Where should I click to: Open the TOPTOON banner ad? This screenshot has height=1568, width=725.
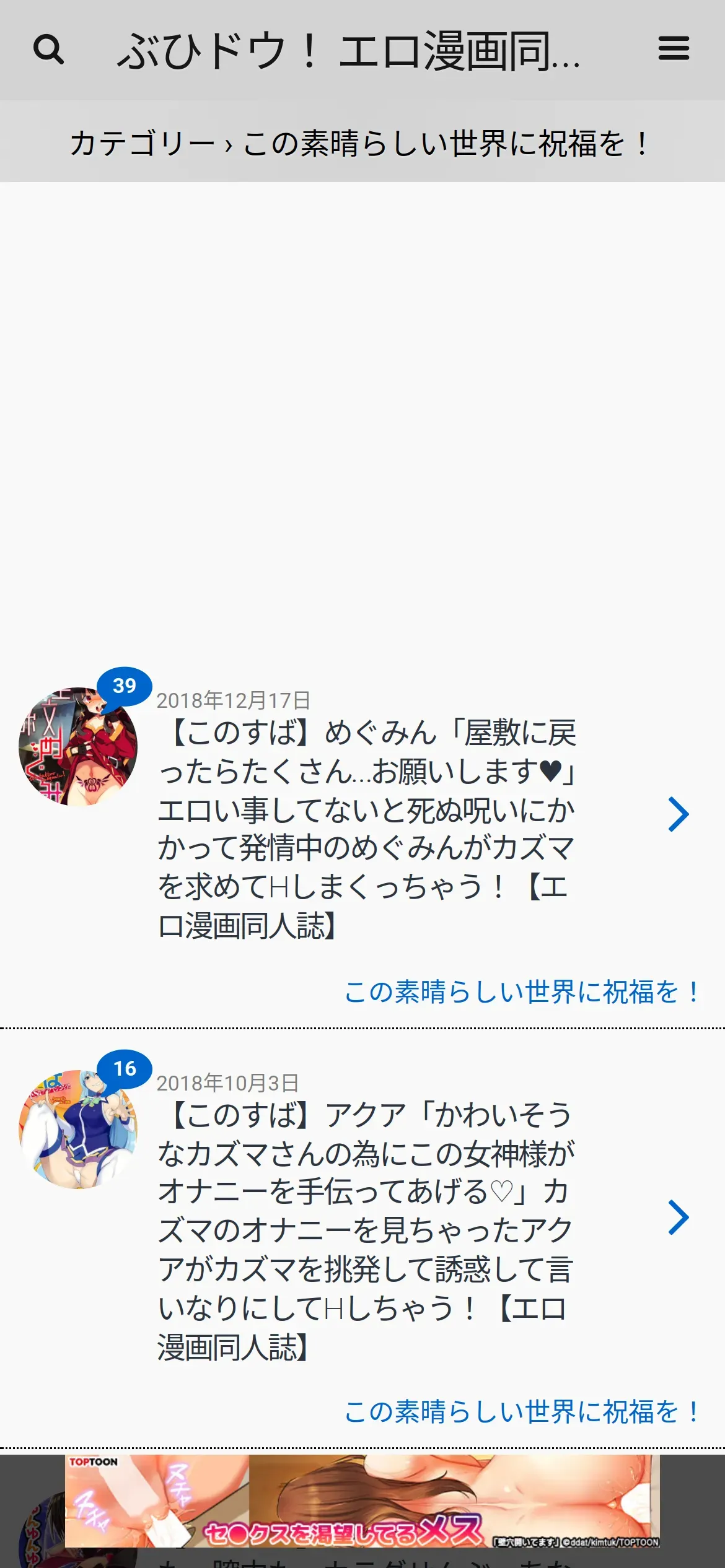point(362,1501)
